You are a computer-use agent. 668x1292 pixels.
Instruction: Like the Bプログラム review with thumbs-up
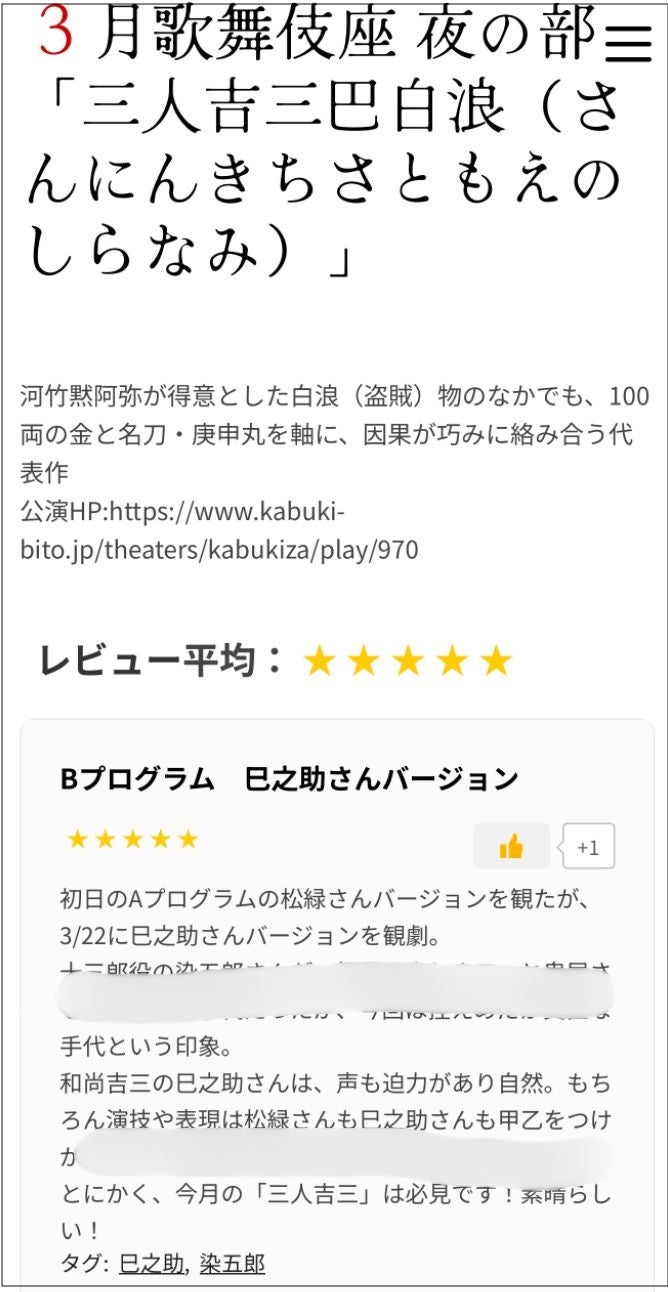tap(511, 847)
